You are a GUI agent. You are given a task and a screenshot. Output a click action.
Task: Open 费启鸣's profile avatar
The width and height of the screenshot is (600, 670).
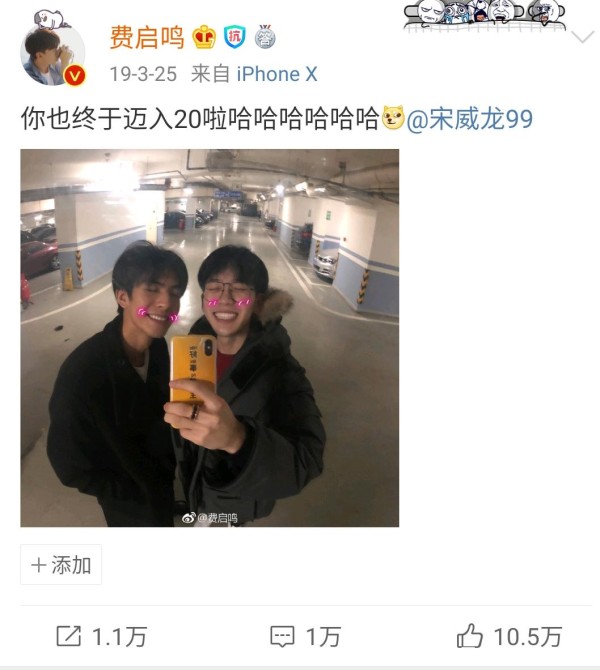pos(53,53)
